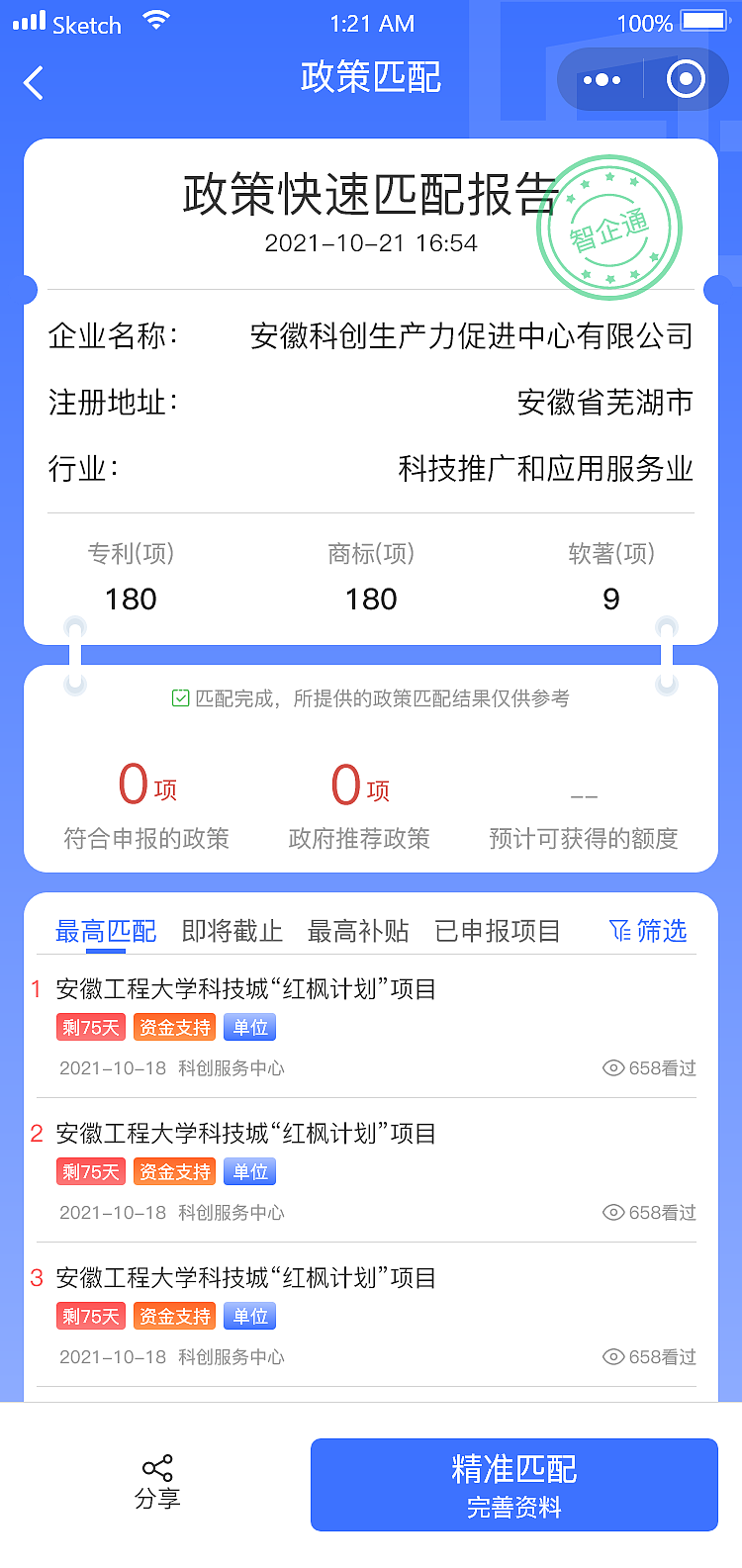Tap the blue 单位 tag on item 3
Image resolution: width=742 pixels, height=1568 pixels.
tap(249, 1316)
